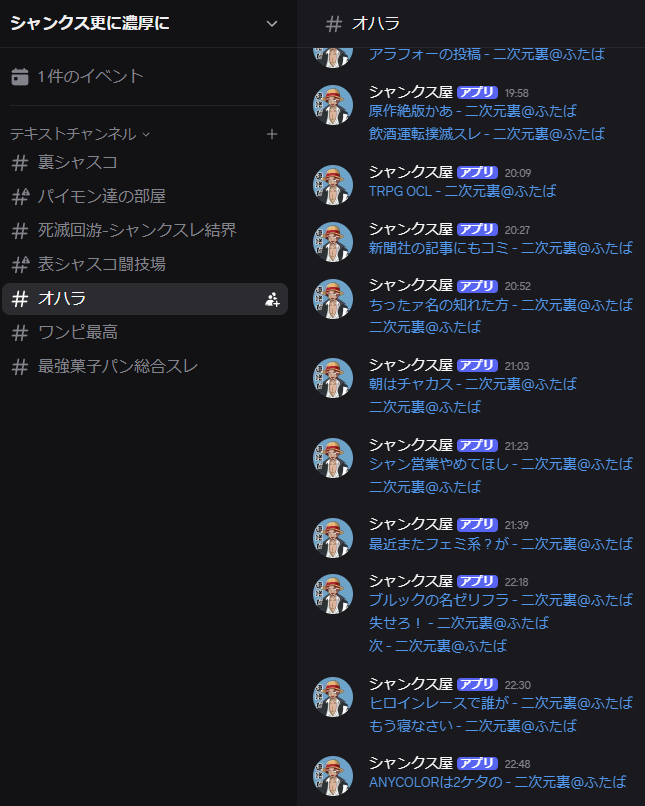This screenshot has height=806, width=645.
Task: Open the 死滅回游-シャンクスレ結界 channel
Action: (137, 230)
